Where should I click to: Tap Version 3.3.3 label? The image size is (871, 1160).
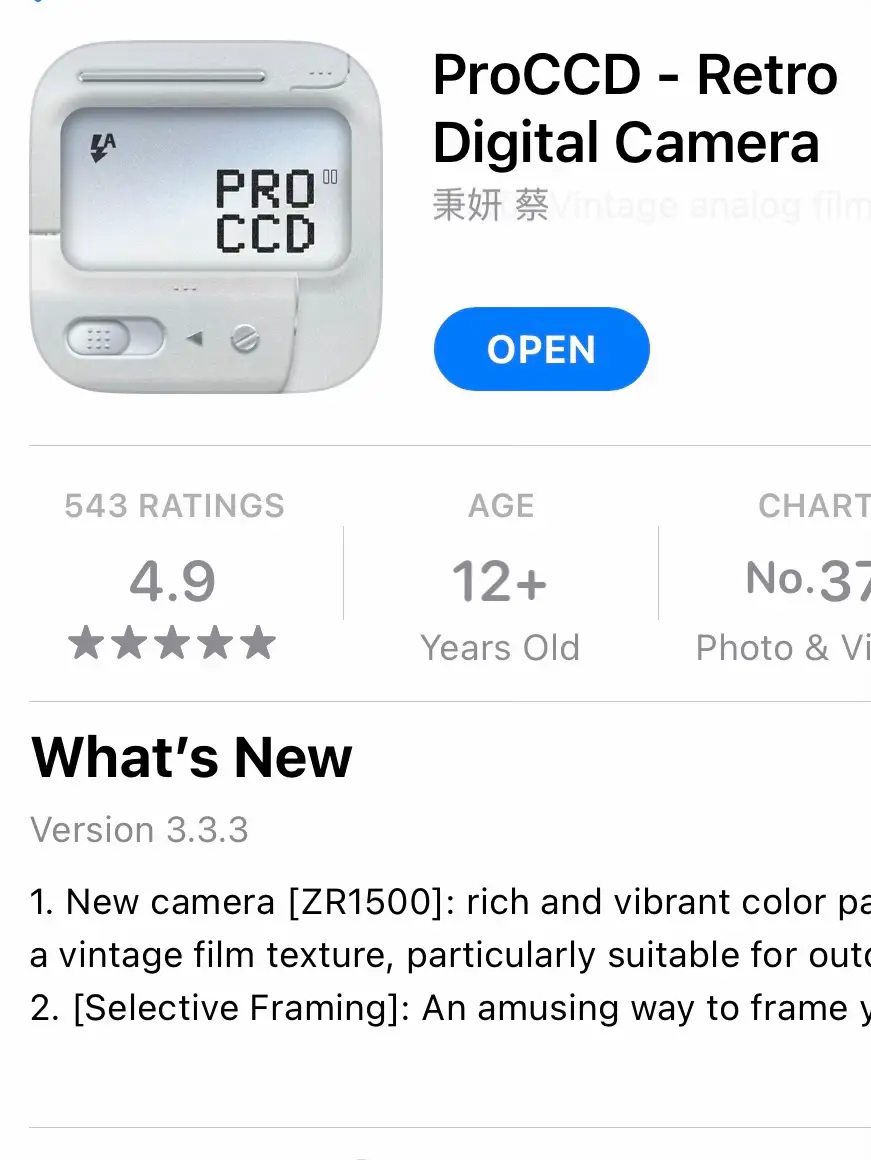140,829
